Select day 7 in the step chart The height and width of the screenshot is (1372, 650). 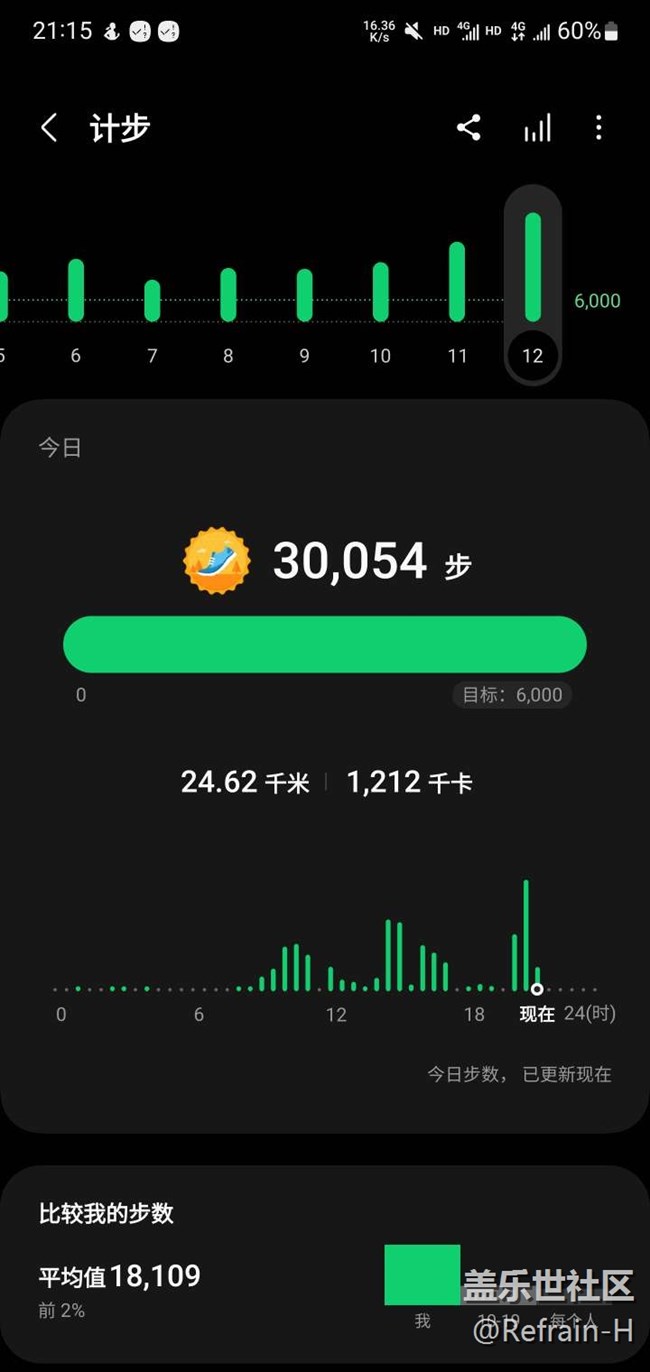pyautogui.click(x=152, y=301)
